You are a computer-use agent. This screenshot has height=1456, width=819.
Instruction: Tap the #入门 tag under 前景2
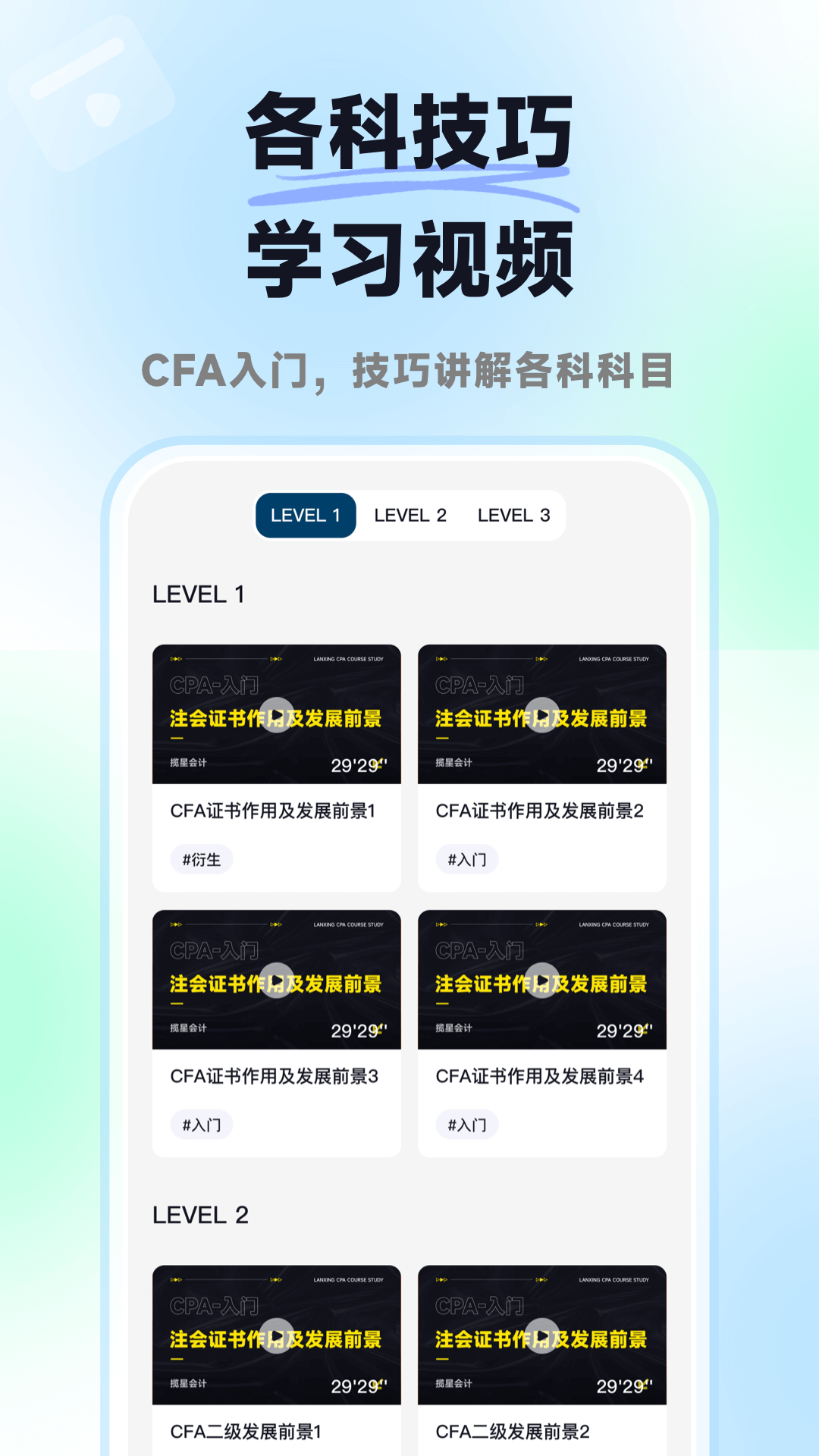pyautogui.click(x=467, y=859)
